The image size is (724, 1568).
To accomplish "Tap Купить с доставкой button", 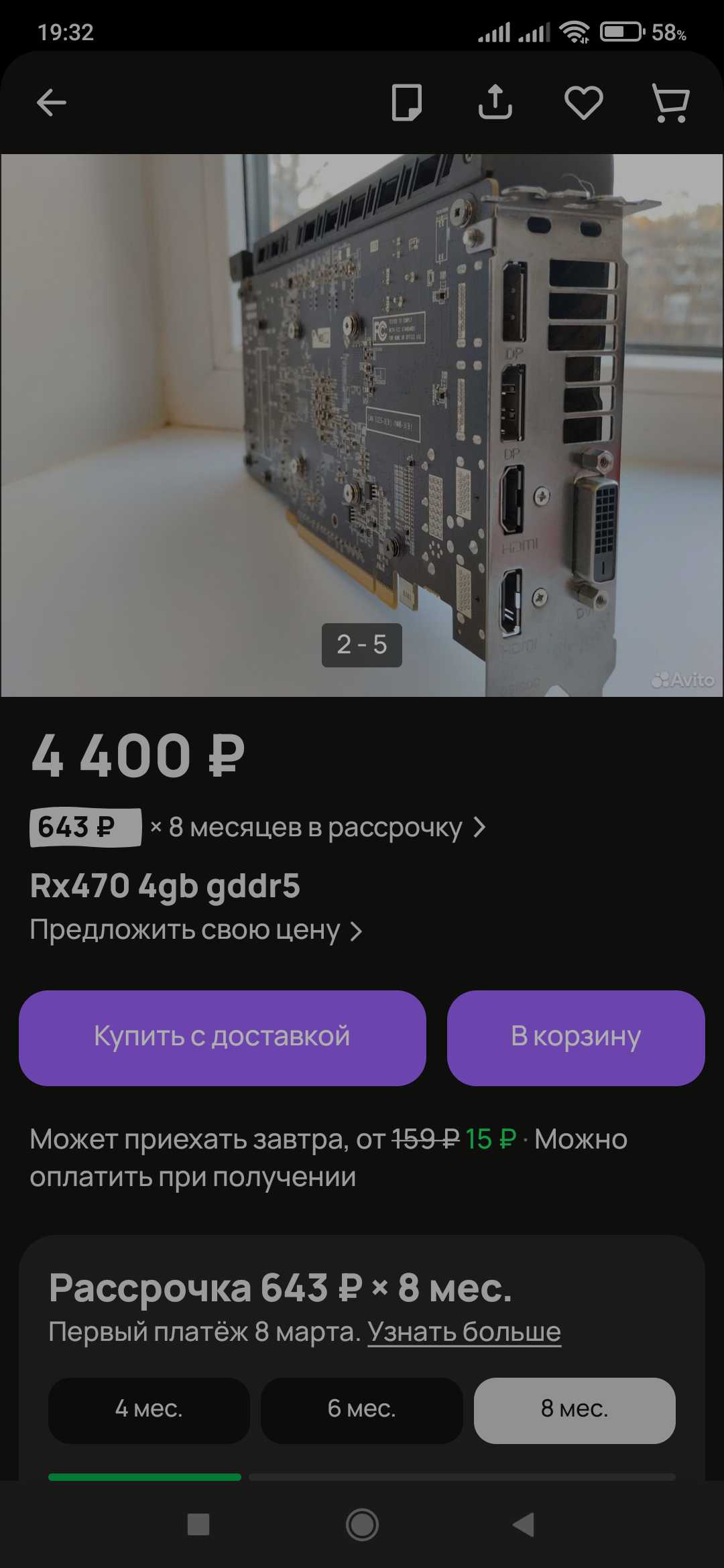I will click(x=223, y=1038).
